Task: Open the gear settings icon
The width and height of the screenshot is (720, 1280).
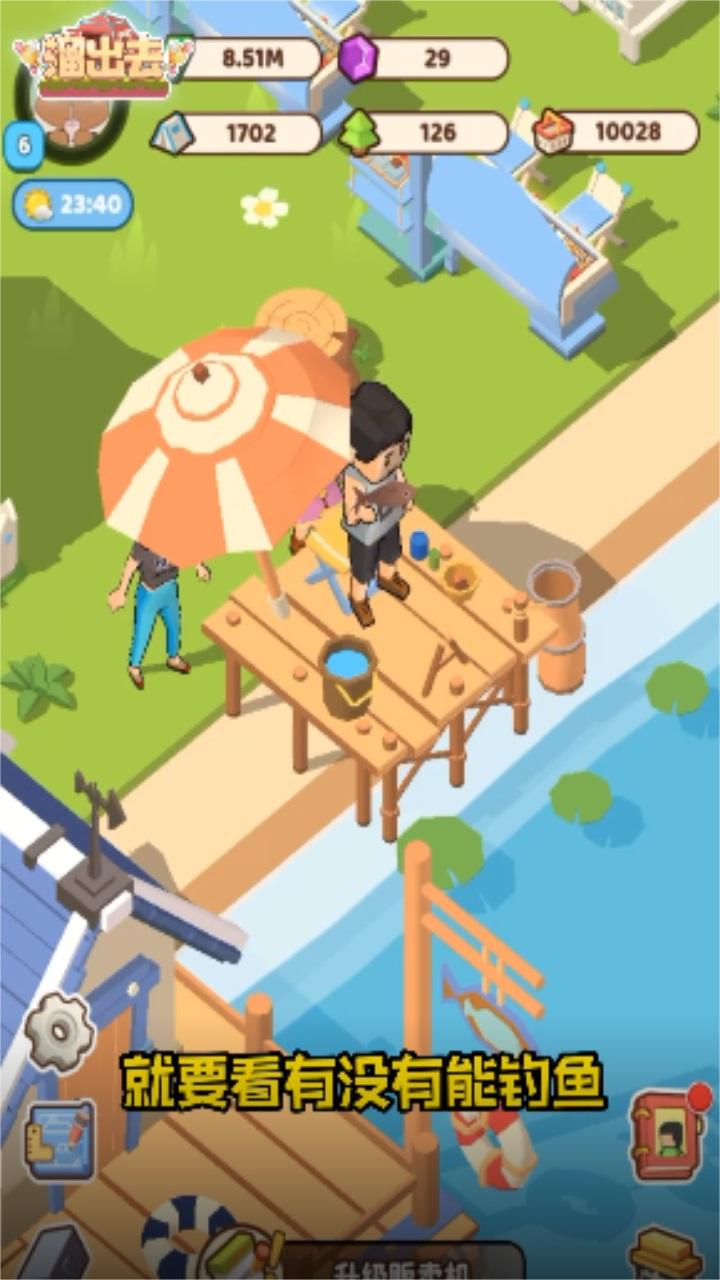Action: pyautogui.click(x=59, y=1031)
